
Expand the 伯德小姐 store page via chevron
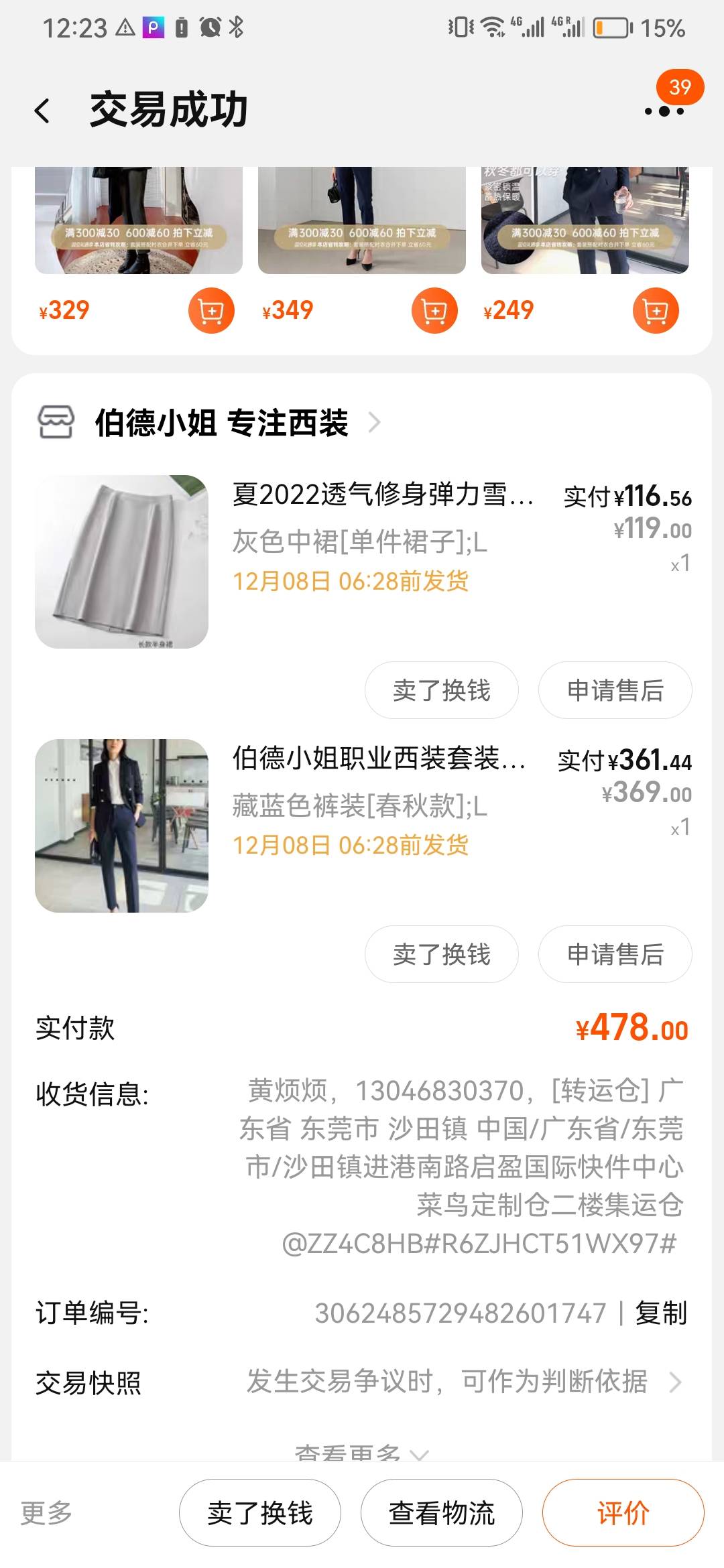click(x=375, y=423)
